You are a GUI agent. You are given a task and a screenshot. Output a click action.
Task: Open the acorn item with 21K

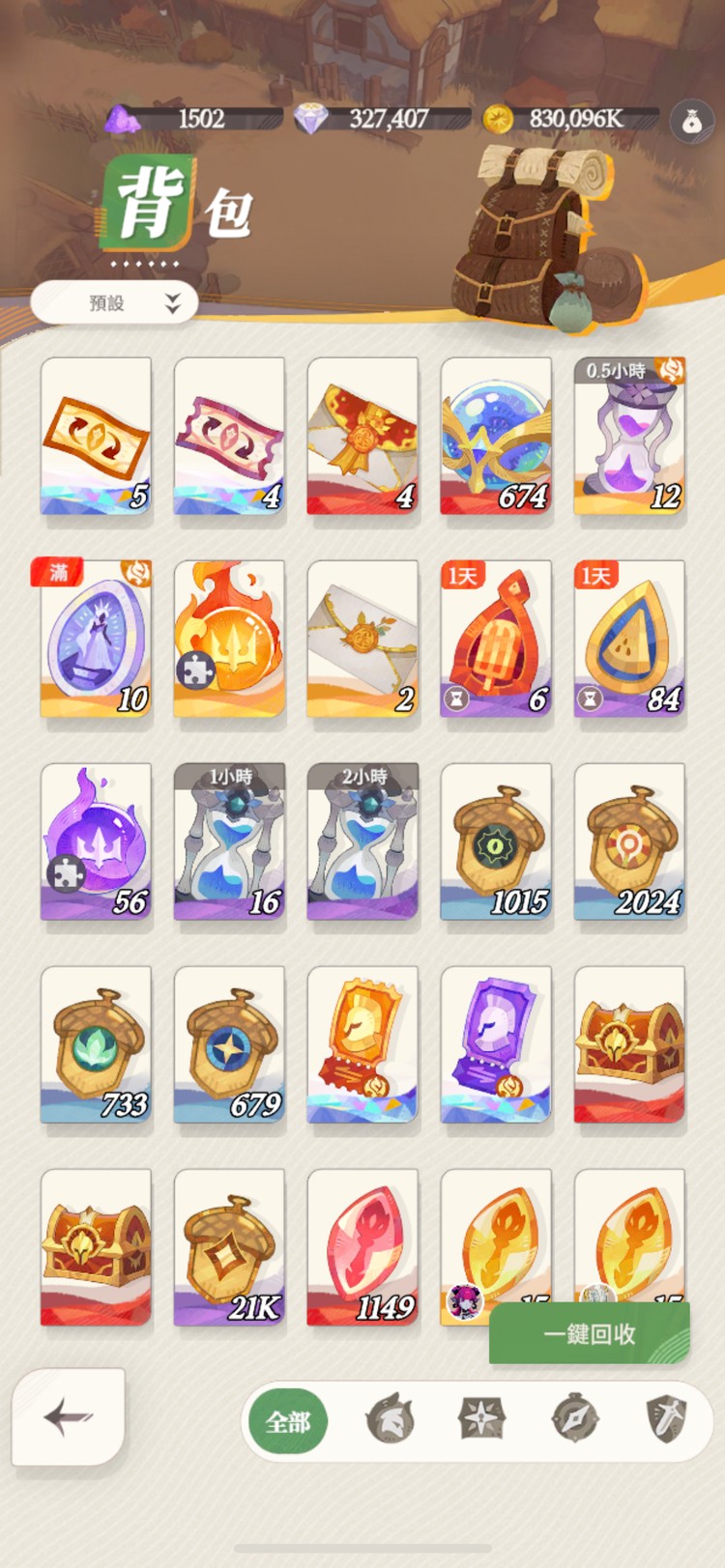click(229, 1247)
